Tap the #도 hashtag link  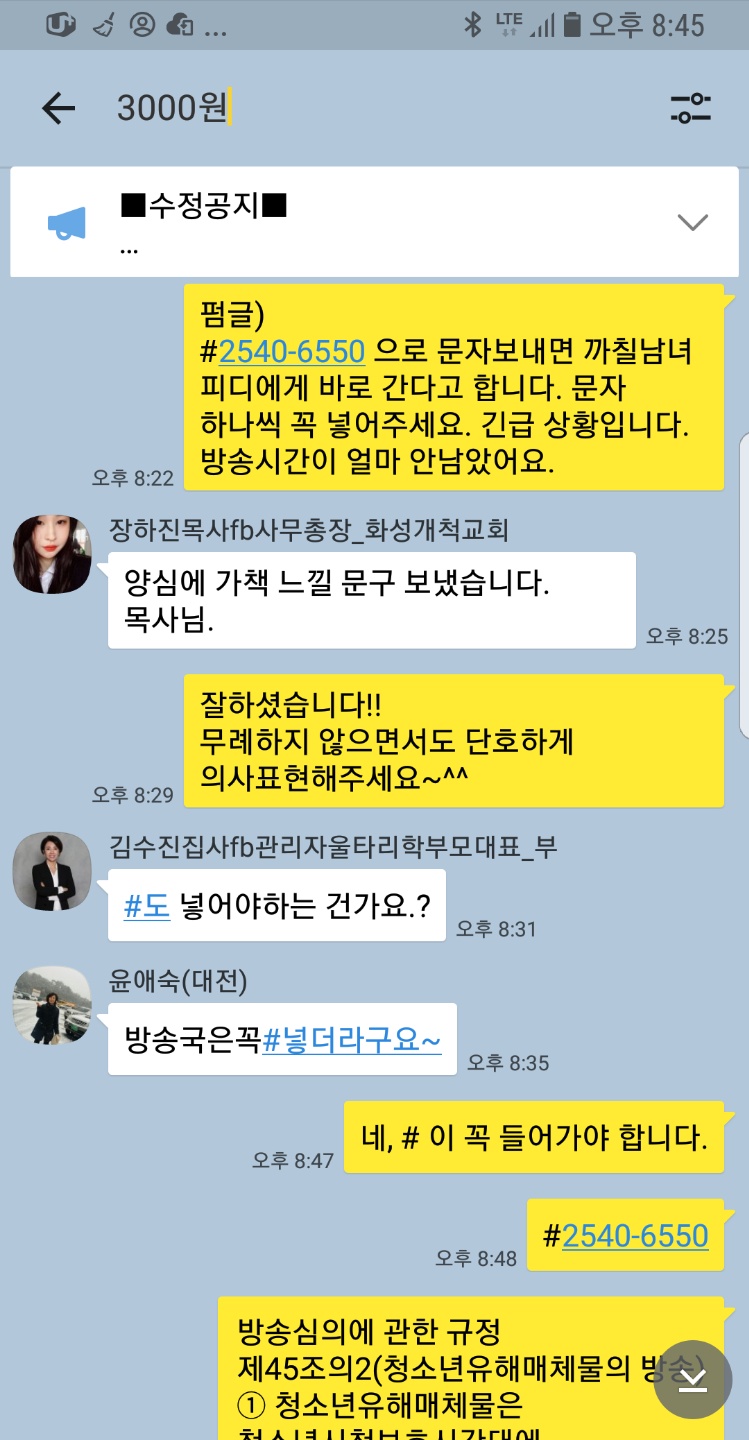click(x=147, y=906)
